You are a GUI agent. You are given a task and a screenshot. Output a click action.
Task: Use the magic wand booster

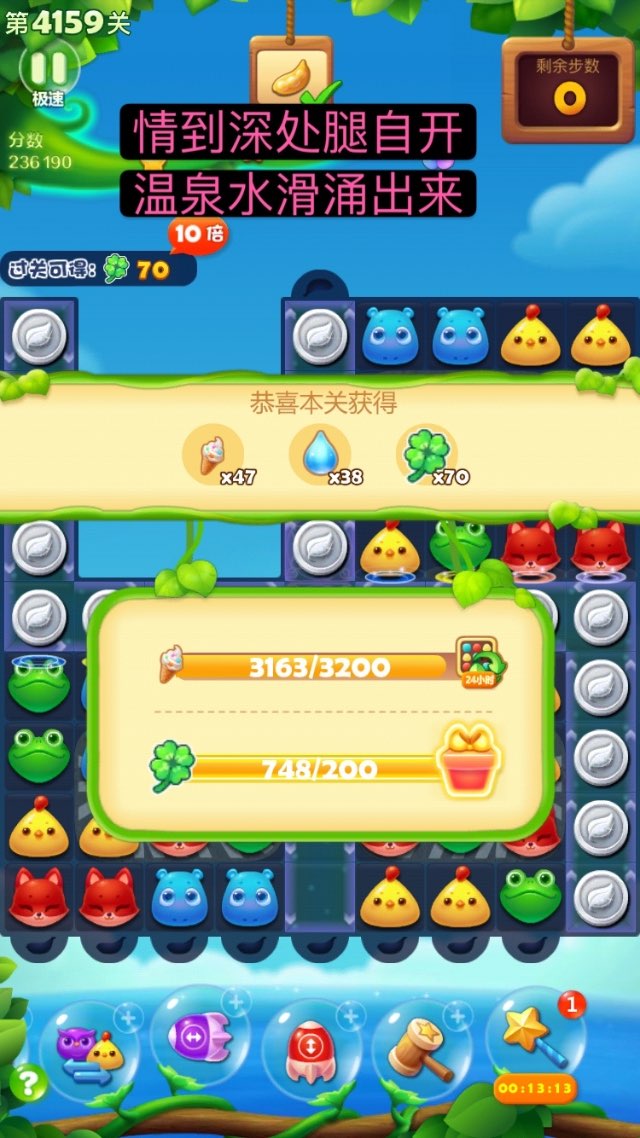click(534, 1040)
